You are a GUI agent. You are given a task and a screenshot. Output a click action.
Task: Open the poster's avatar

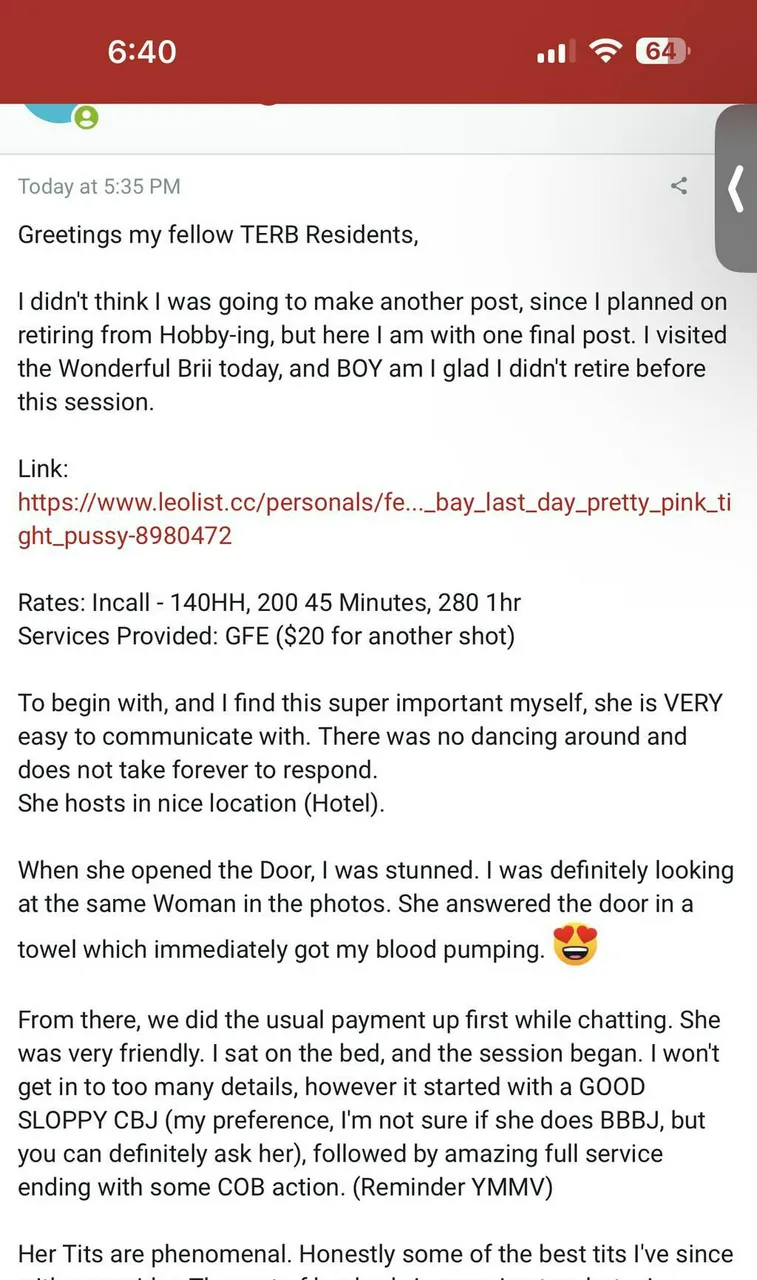[58, 112]
